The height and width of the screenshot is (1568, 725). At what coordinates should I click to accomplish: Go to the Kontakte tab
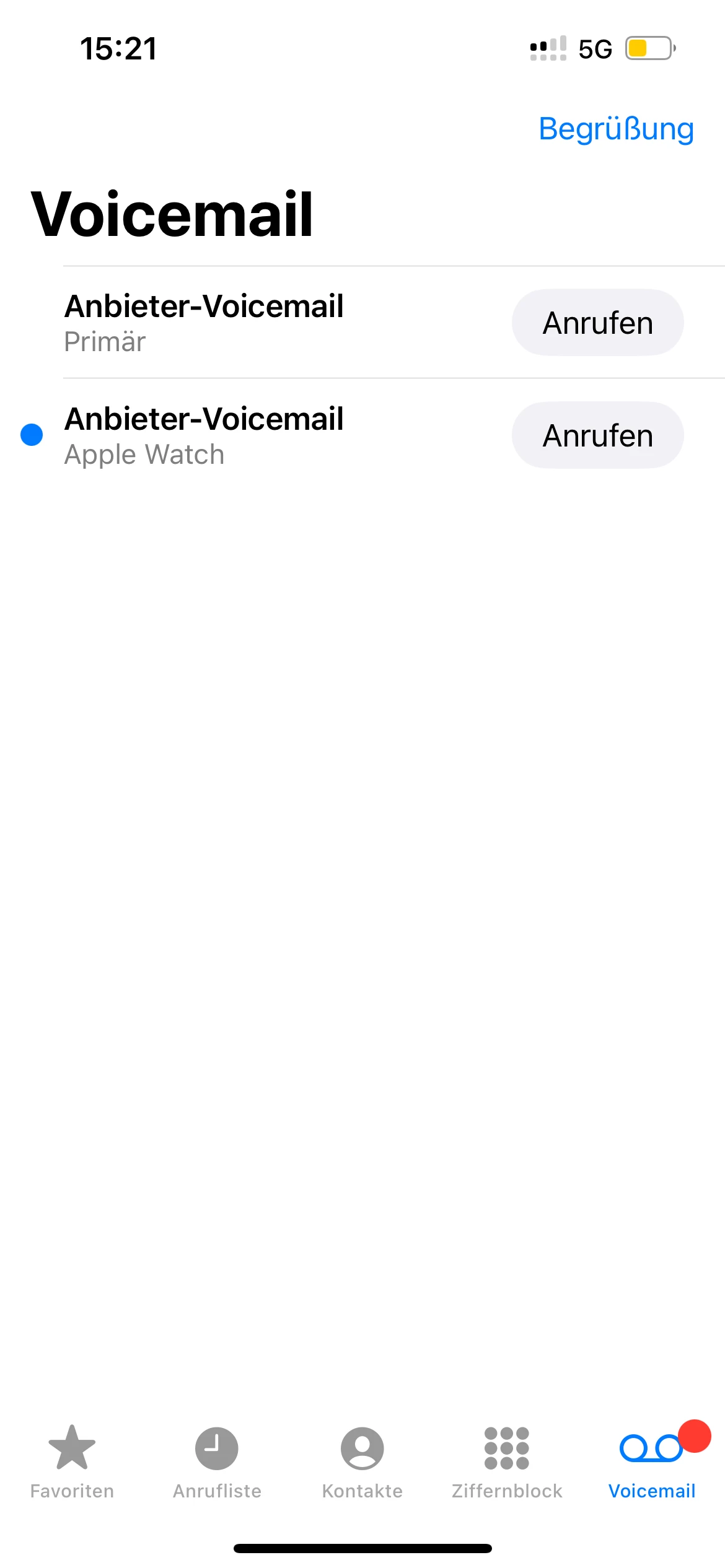362,1461
